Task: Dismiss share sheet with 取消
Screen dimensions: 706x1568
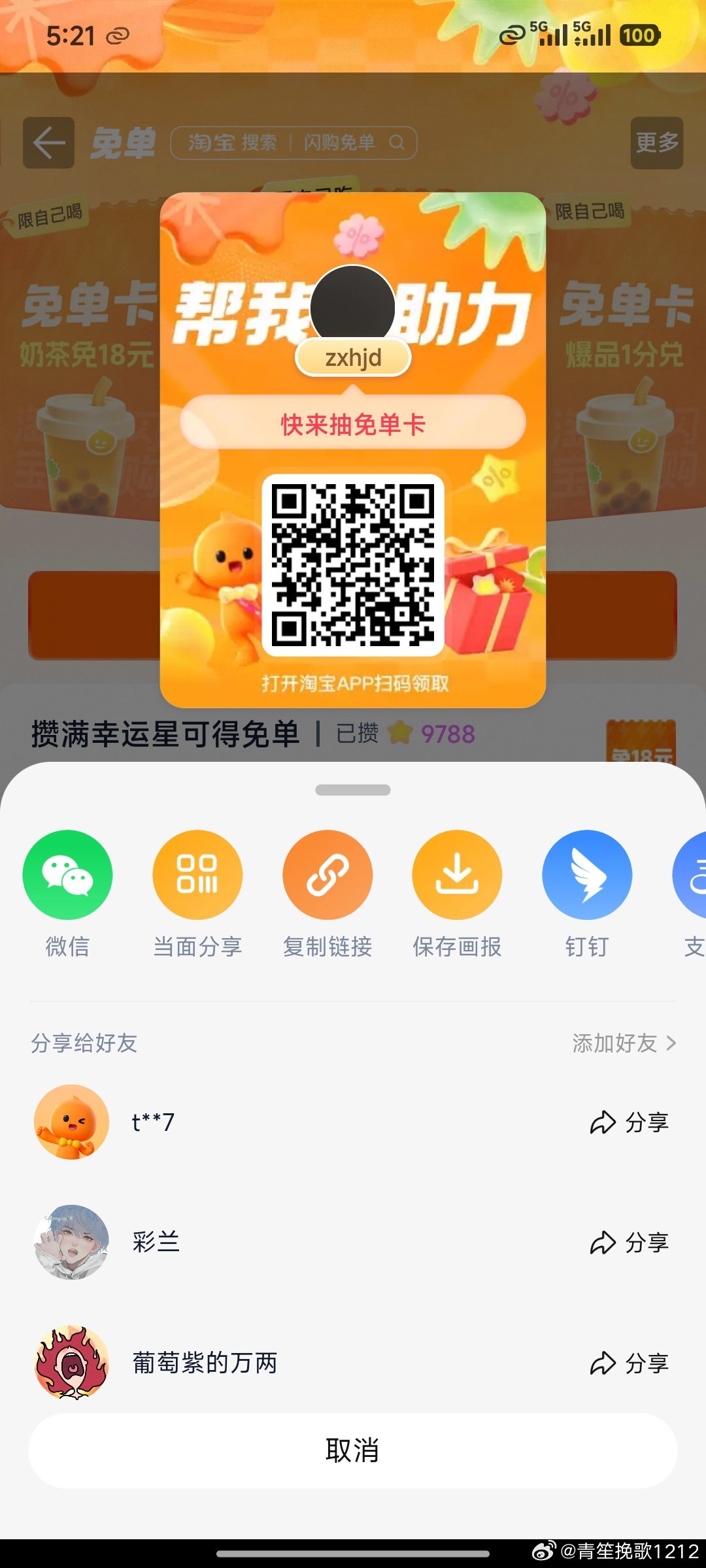Action: [x=352, y=1450]
